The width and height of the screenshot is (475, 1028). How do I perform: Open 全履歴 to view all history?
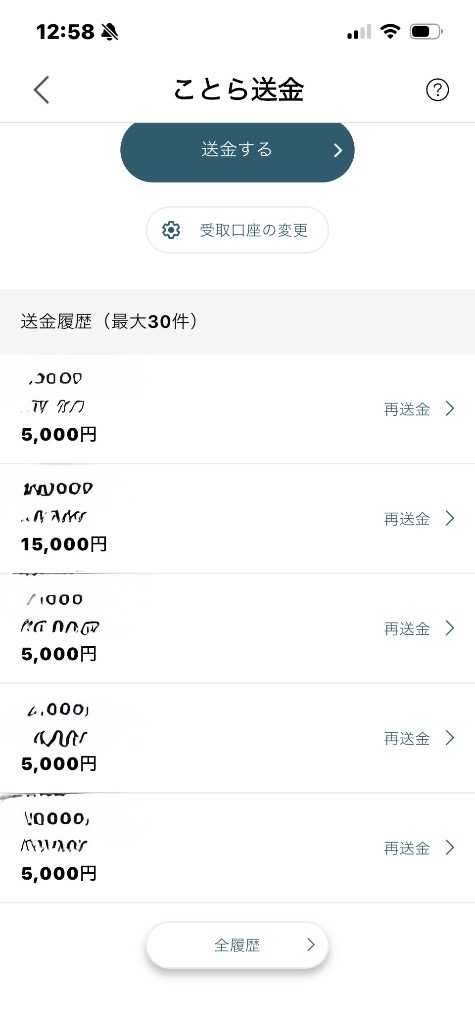(237, 945)
